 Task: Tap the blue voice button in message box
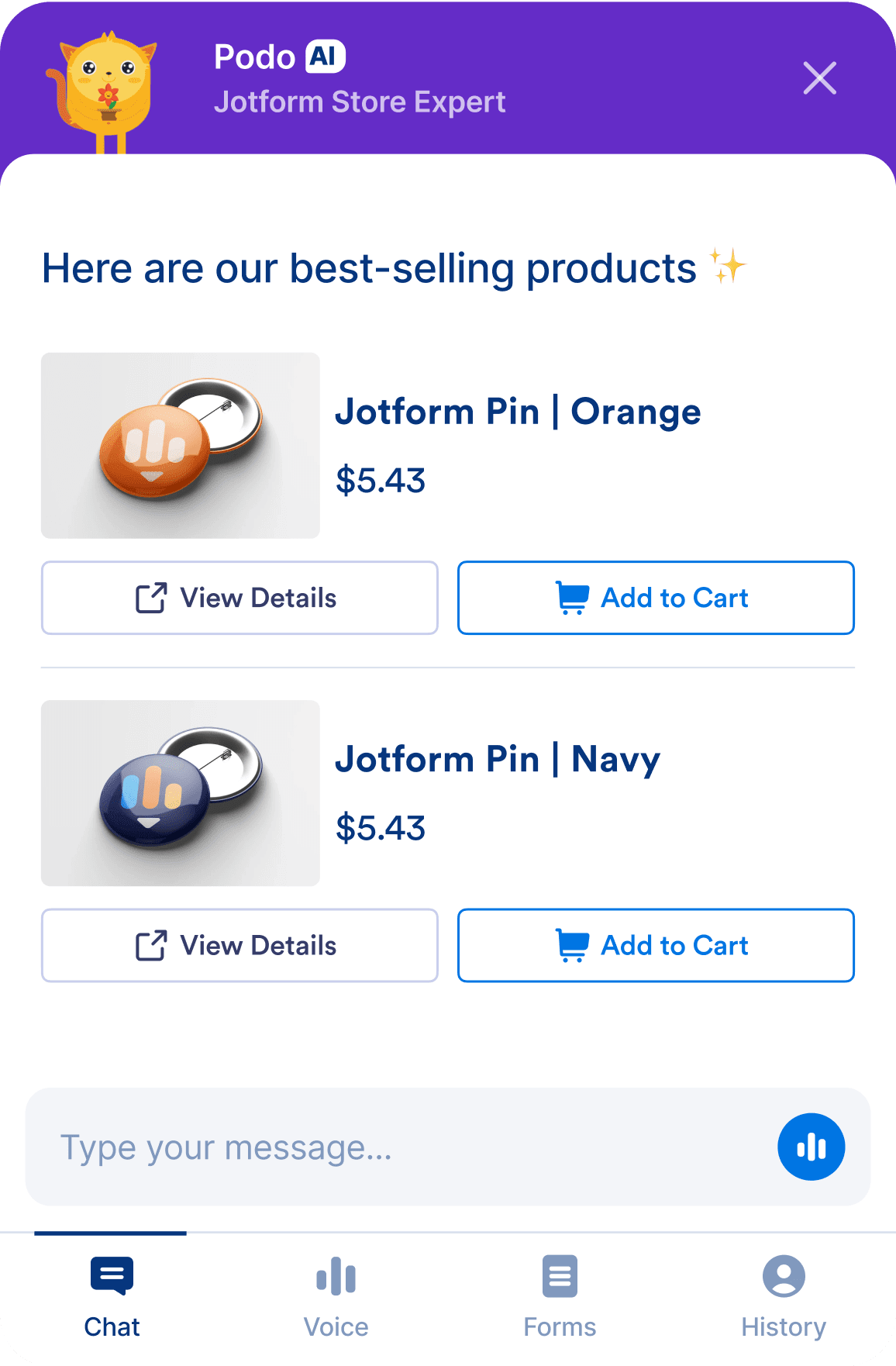pos(811,1147)
